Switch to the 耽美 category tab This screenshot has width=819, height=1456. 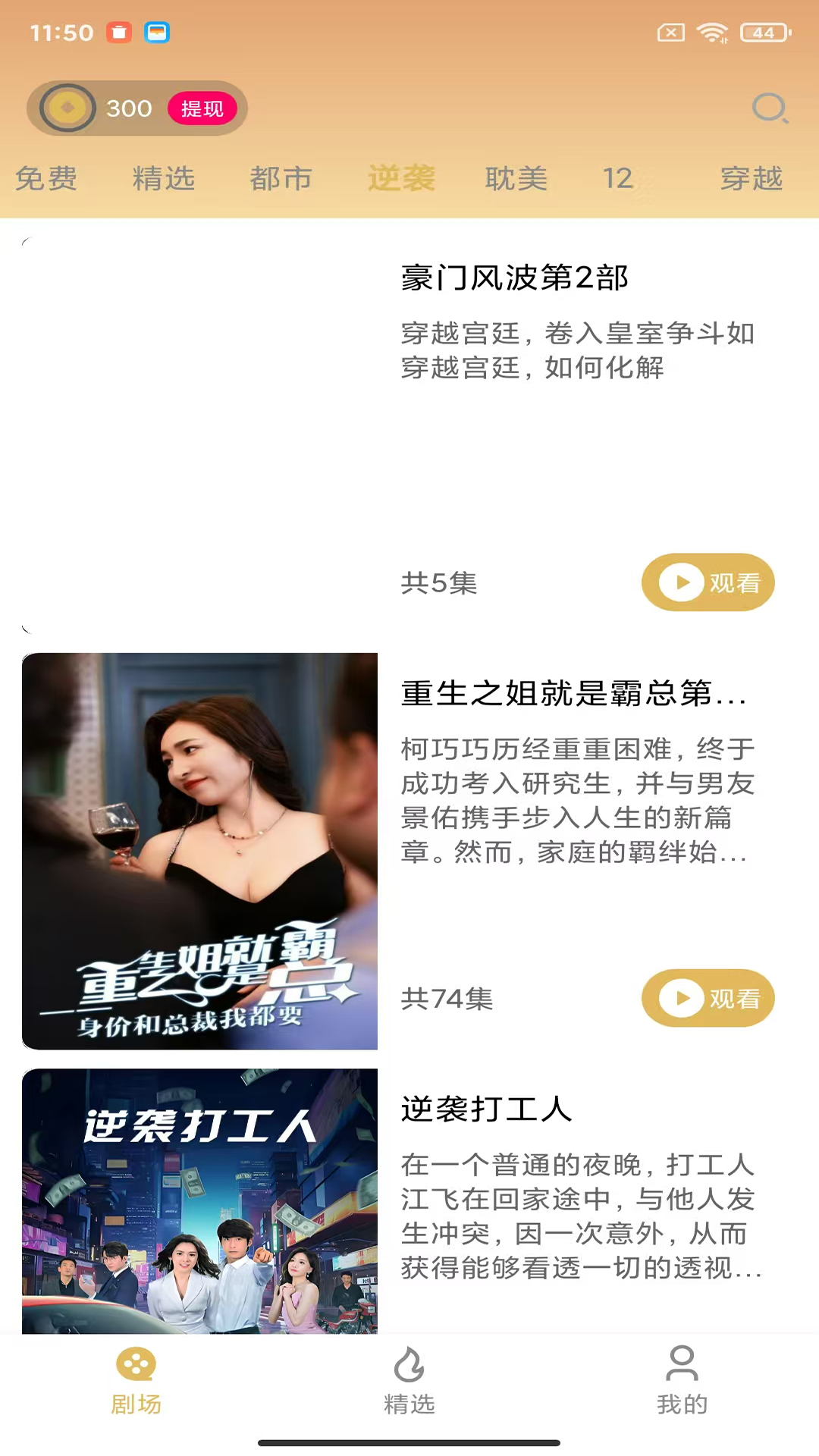point(514,180)
